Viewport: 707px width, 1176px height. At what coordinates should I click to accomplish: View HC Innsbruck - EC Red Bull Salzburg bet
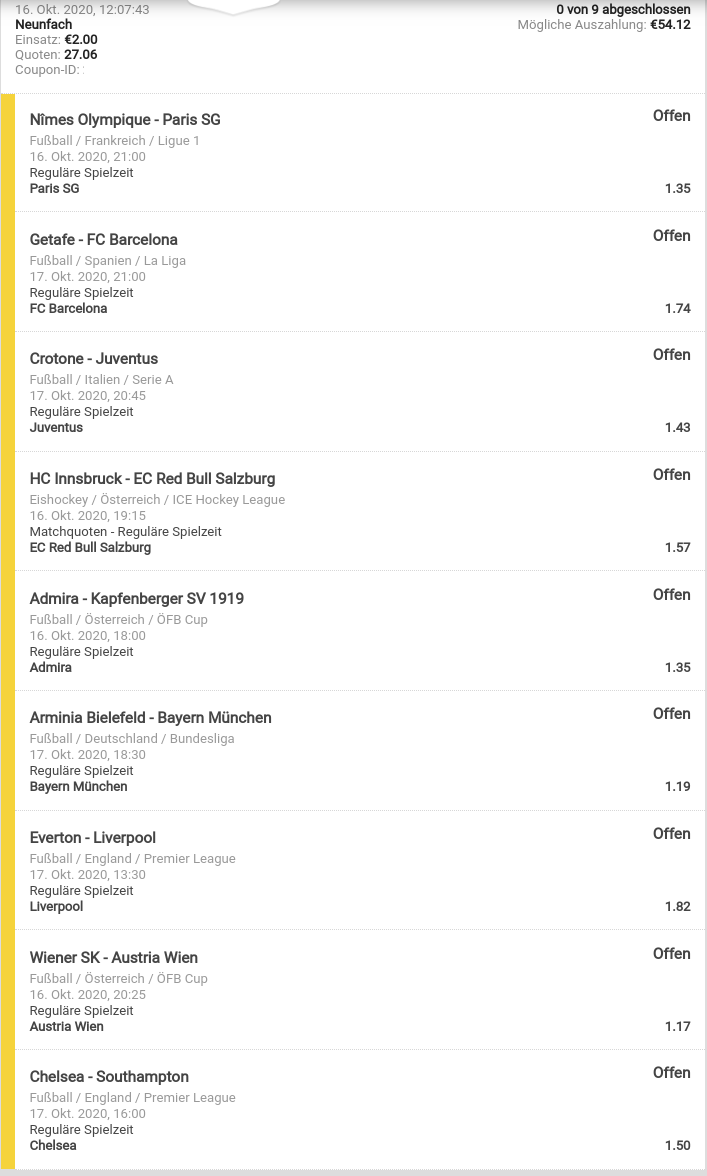point(360,511)
